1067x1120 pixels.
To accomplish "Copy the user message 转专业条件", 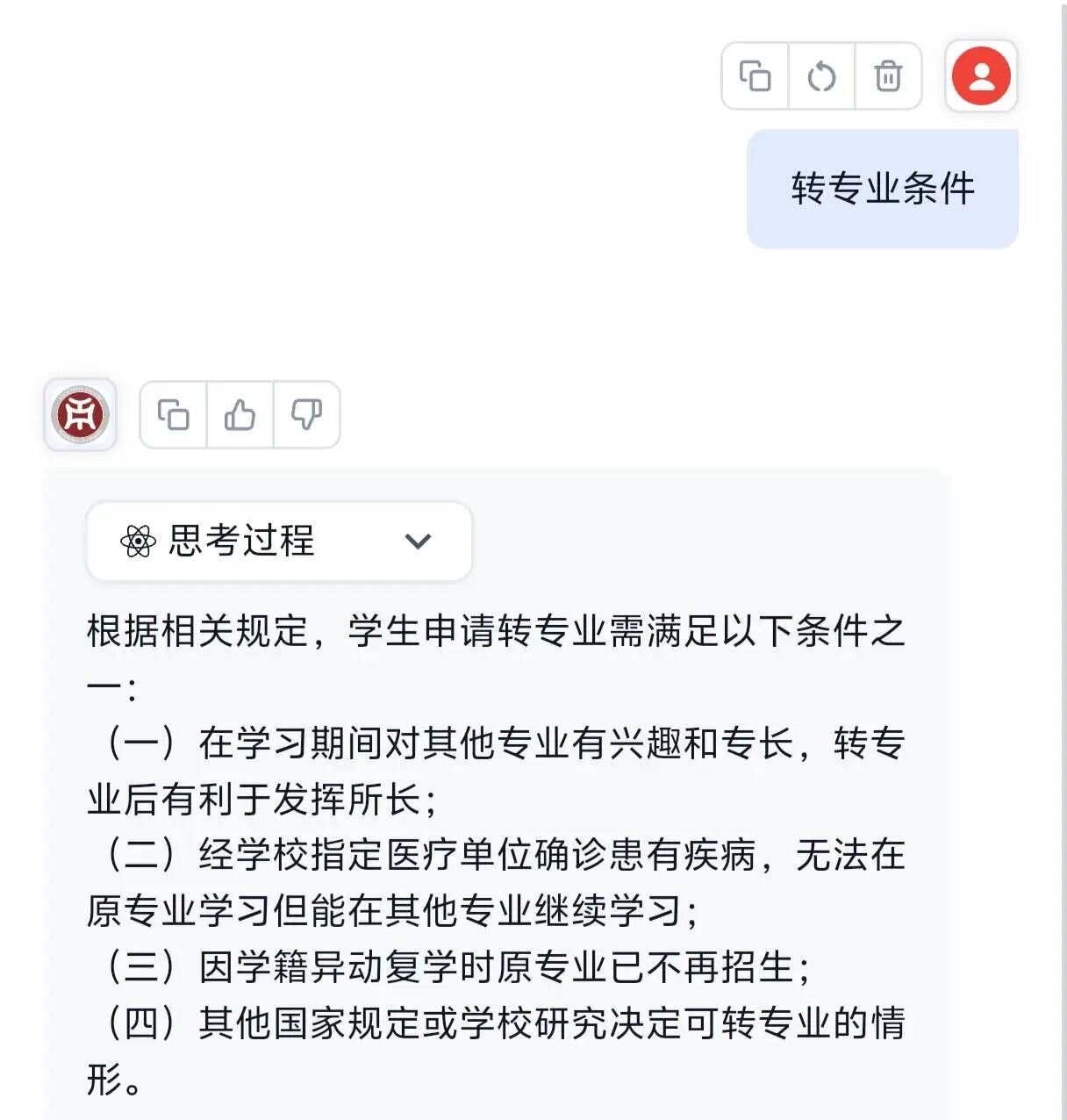I will 755,76.
